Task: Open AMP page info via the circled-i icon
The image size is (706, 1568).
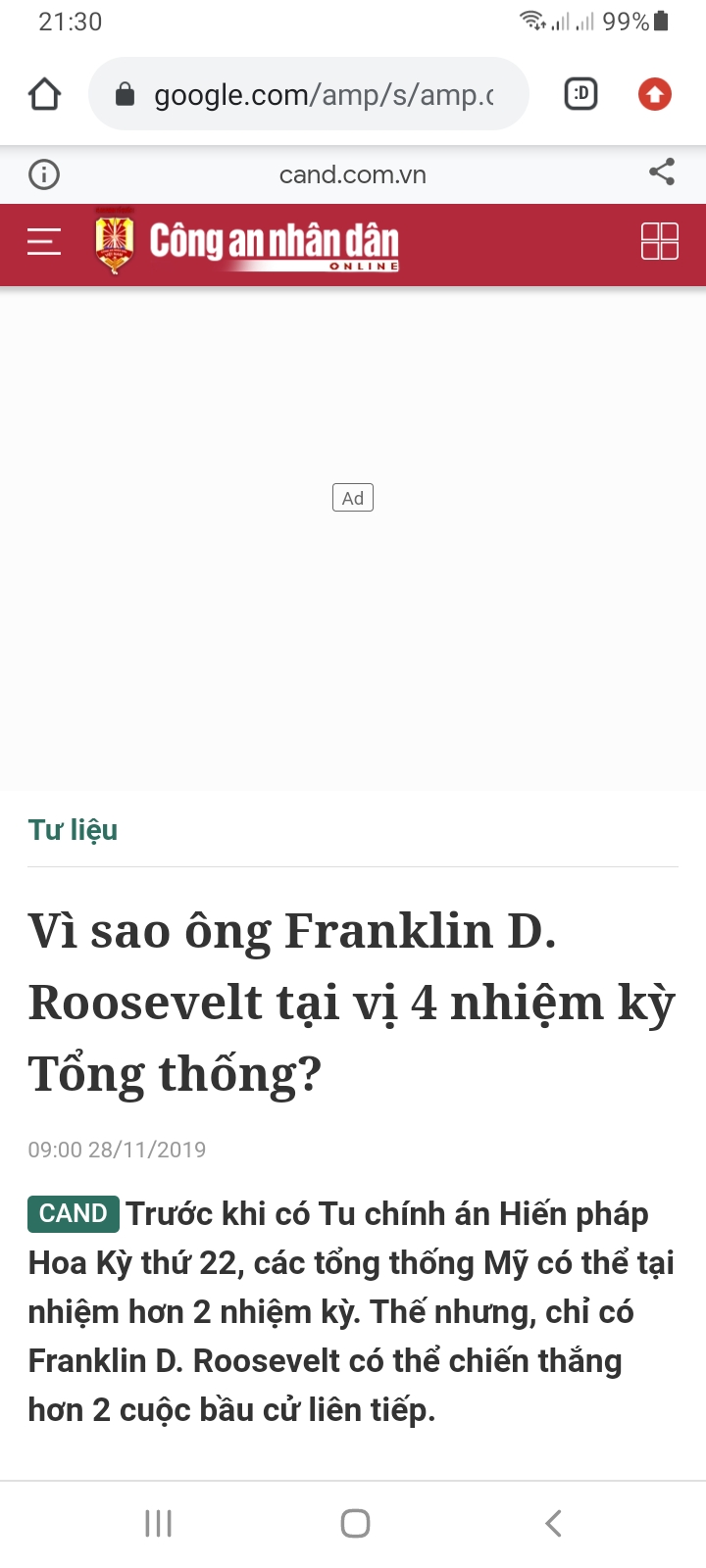Action: (43, 173)
